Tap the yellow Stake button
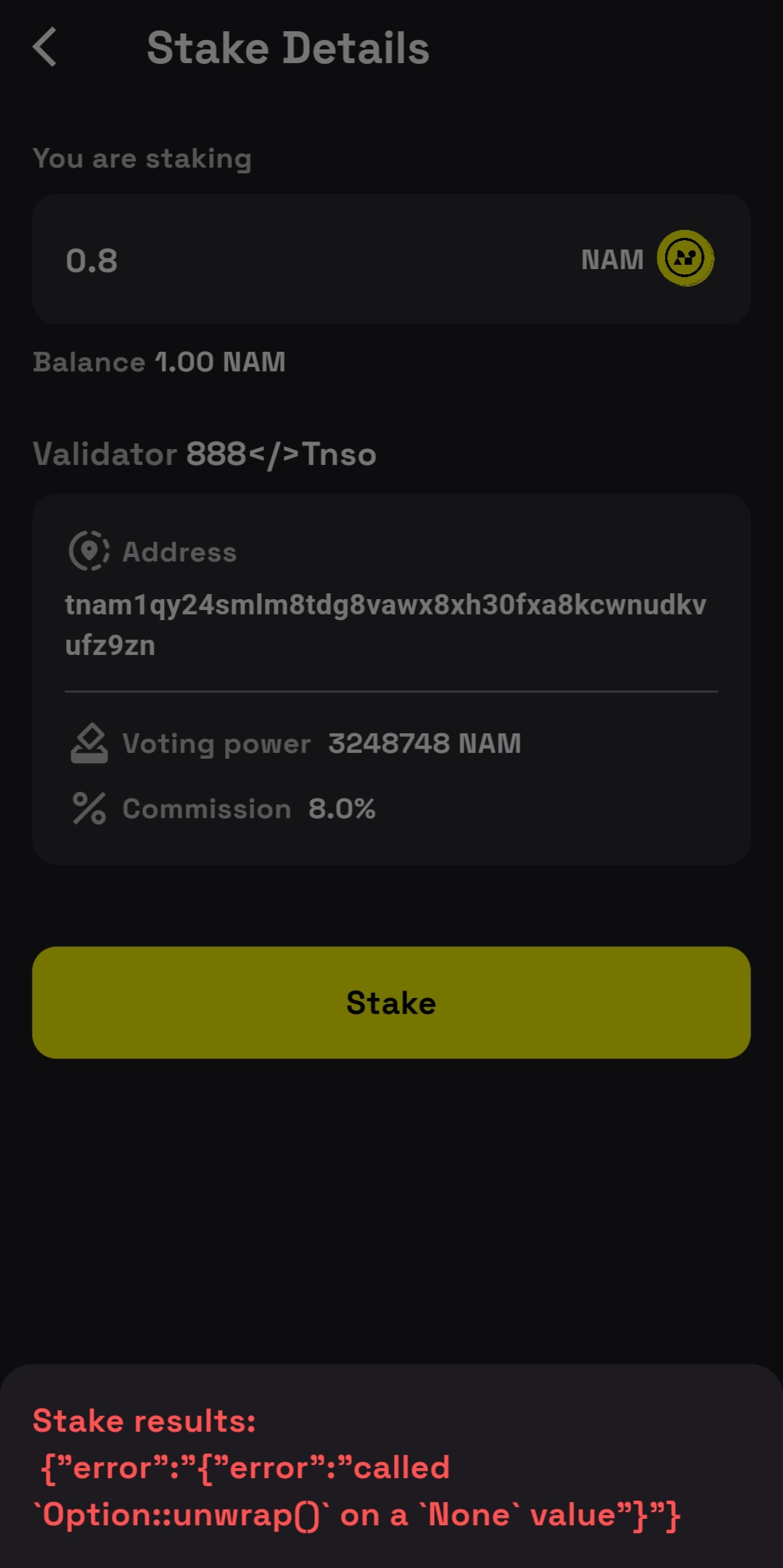This screenshot has width=783, height=1568. [391, 1002]
